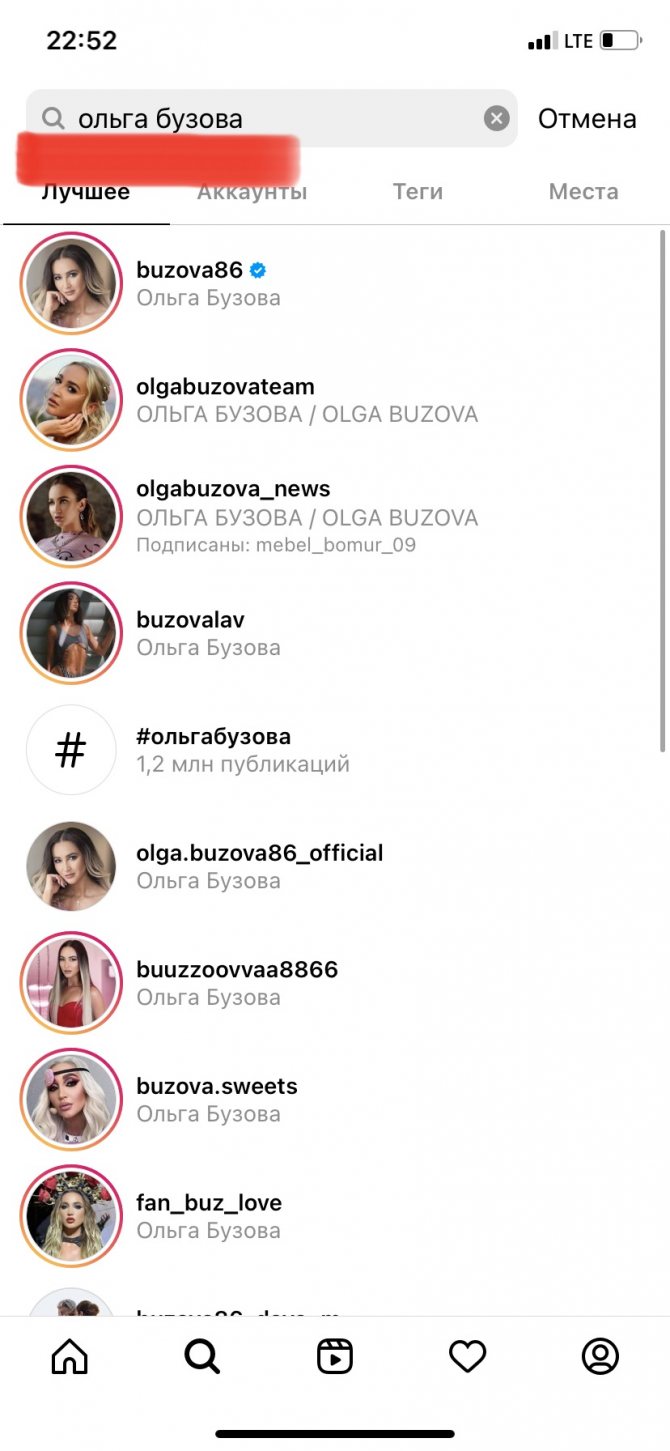670x1451 pixels.
Task: Go to the Home feed tab
Action: click(x=70, y=1357)
